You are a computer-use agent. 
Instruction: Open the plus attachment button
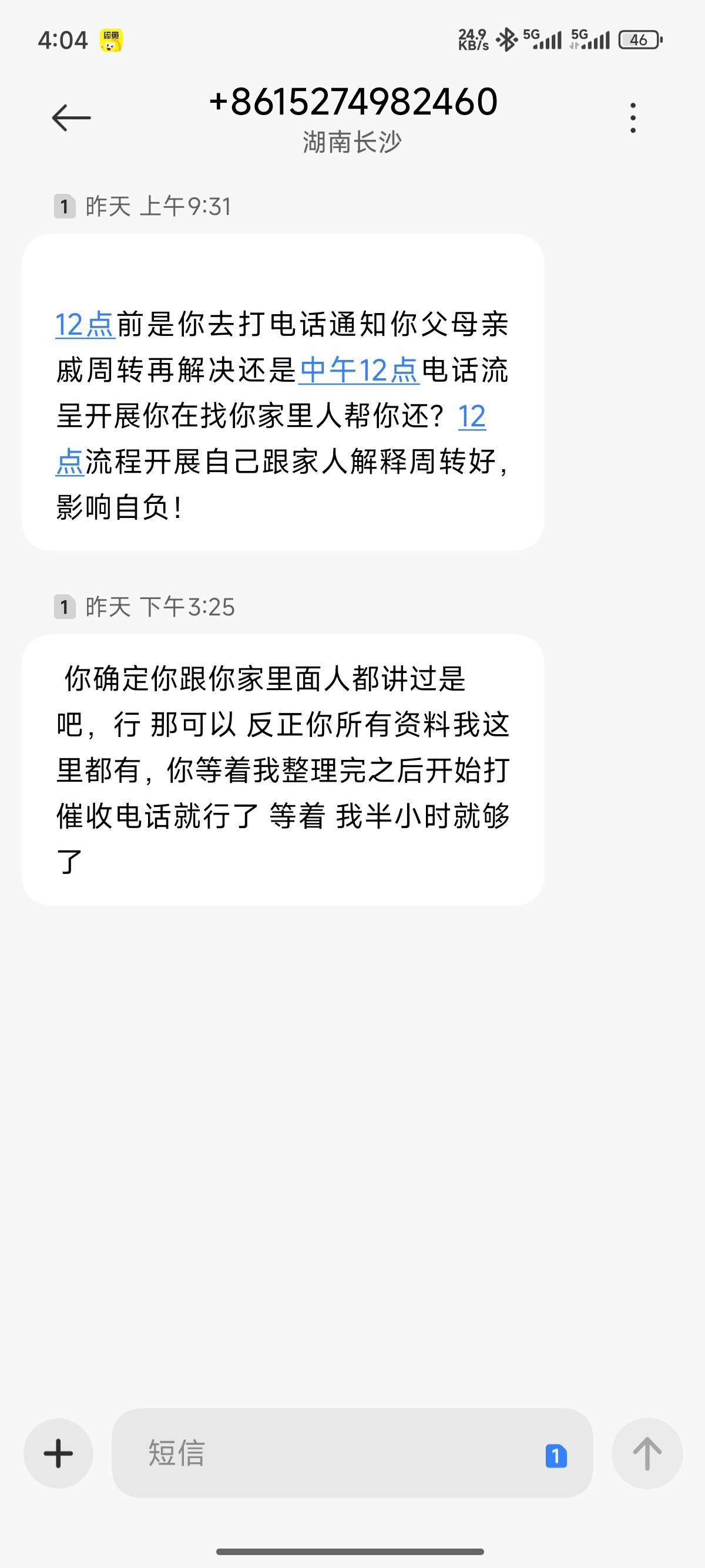(x=58, y=1453)
